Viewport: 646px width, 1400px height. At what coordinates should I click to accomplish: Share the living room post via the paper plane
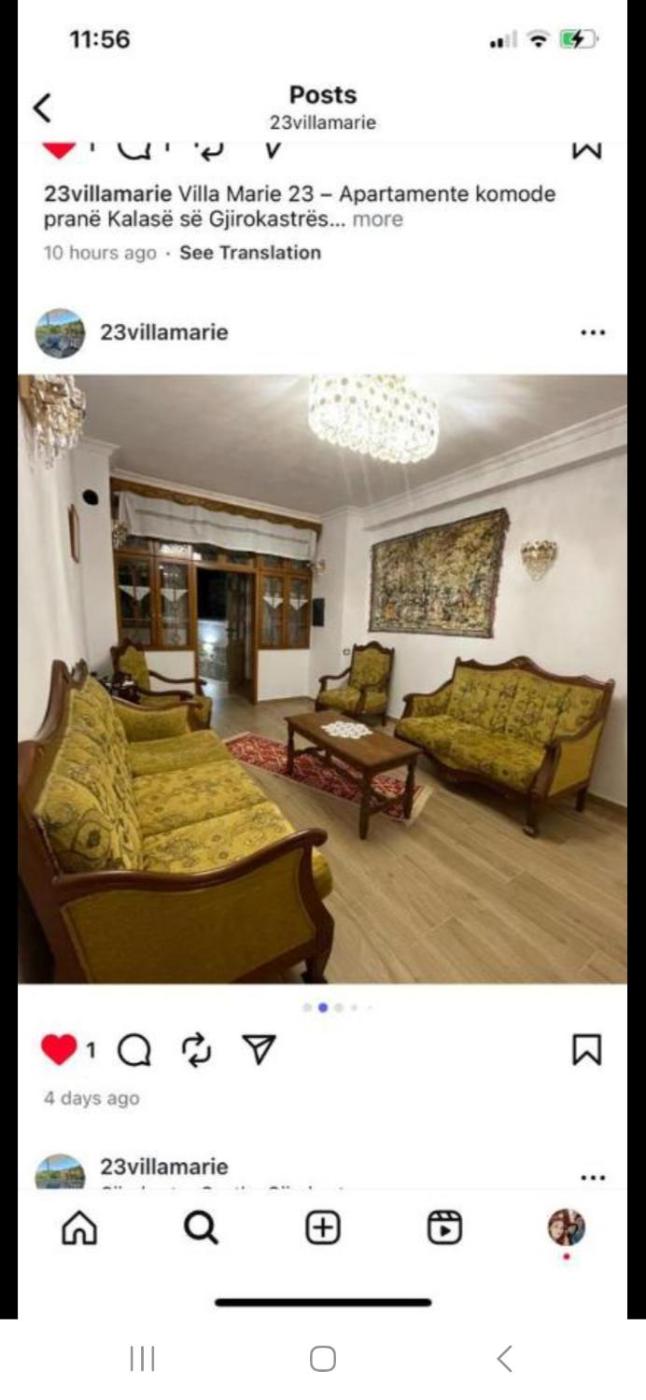[x=259, y=1049]
